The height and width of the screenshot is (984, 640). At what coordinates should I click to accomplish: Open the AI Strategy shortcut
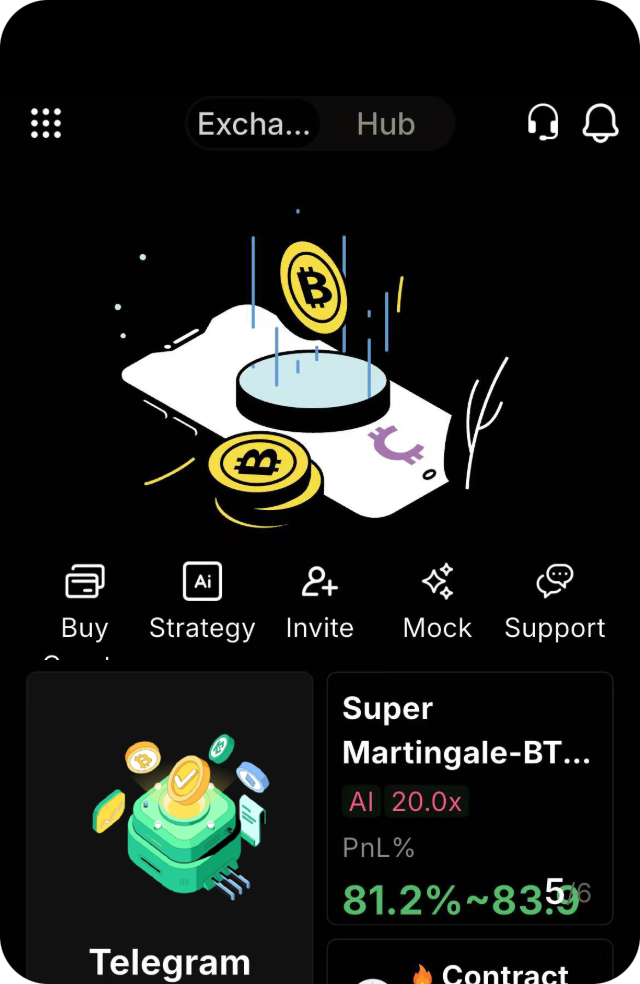tap(202, 601)
